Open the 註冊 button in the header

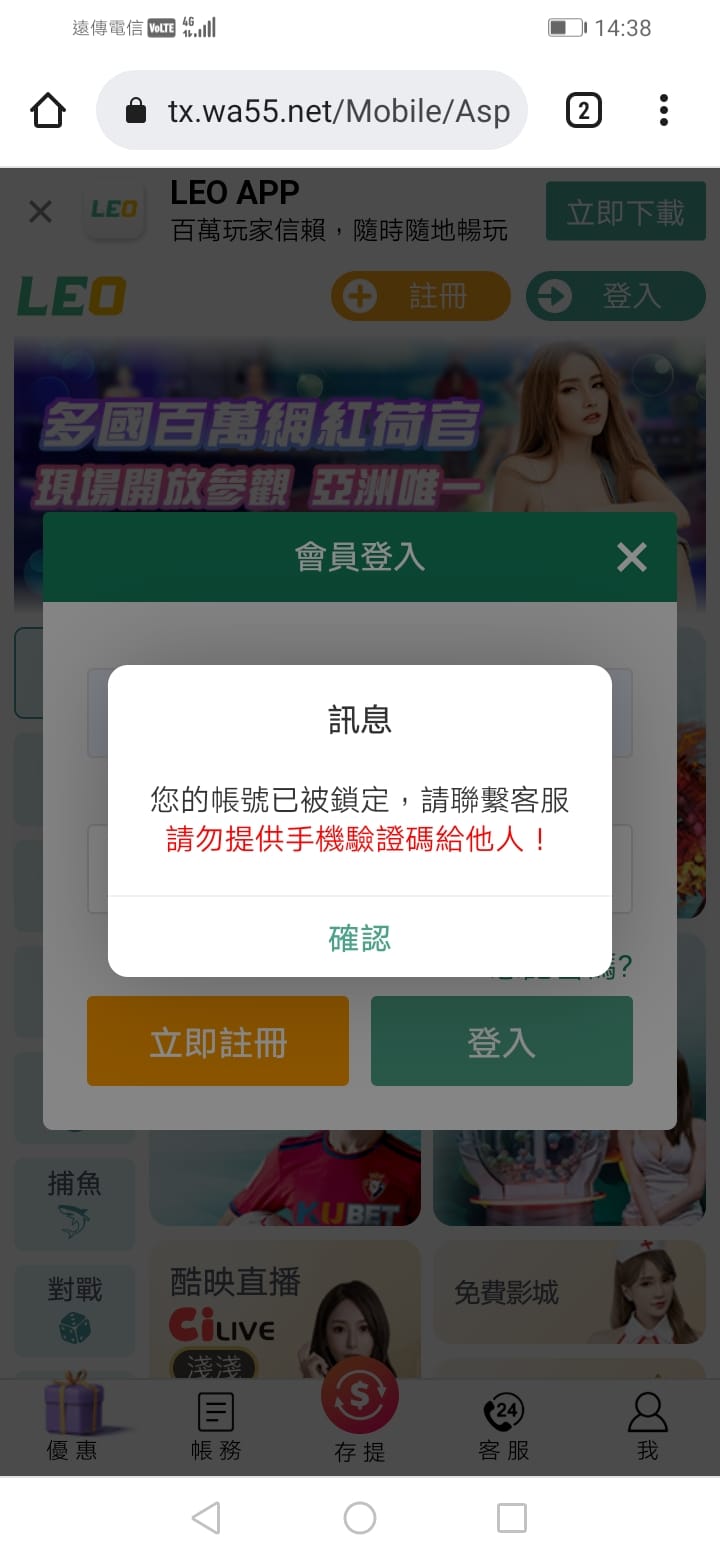pyautogui.click(x=420, y=296)
